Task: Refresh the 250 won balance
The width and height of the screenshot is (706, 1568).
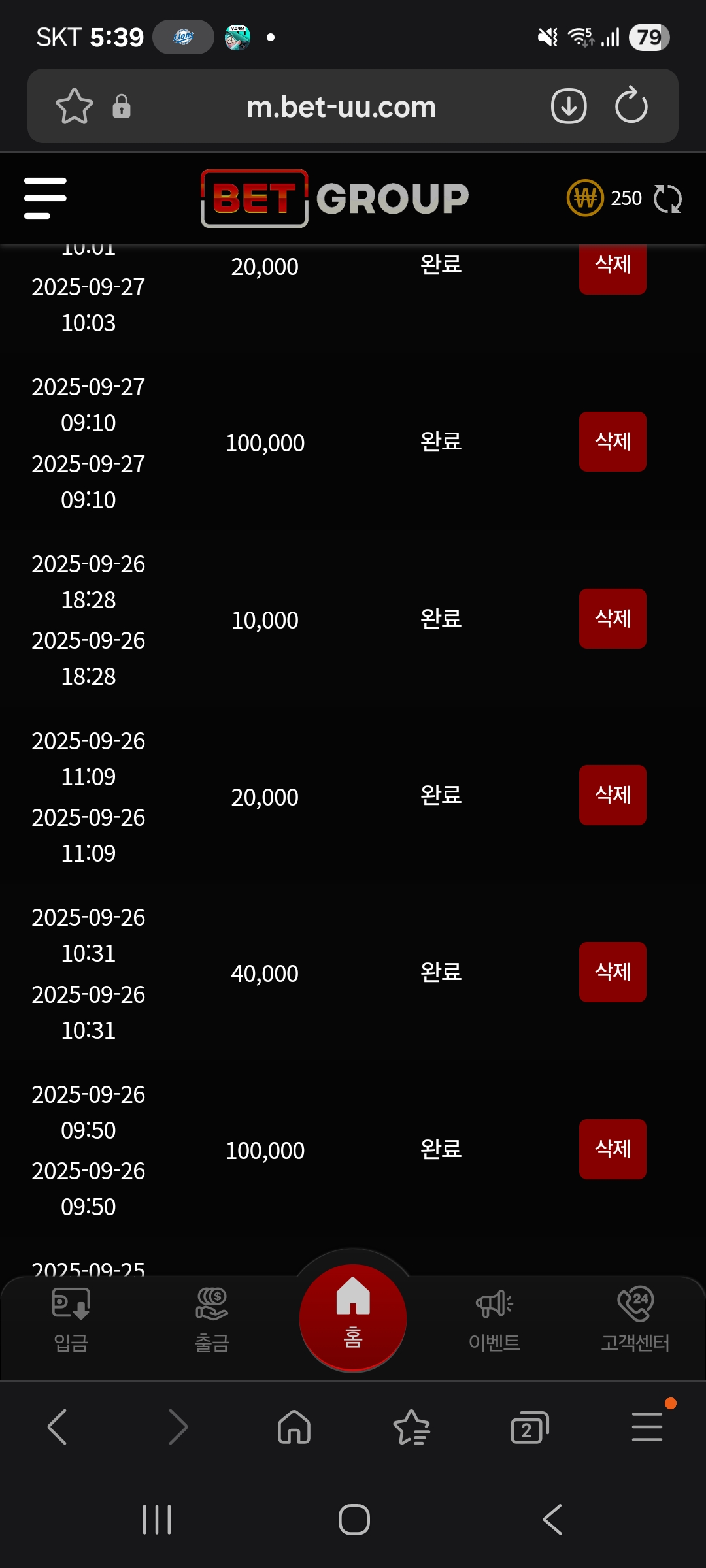Action: click(x=667, y=199)
